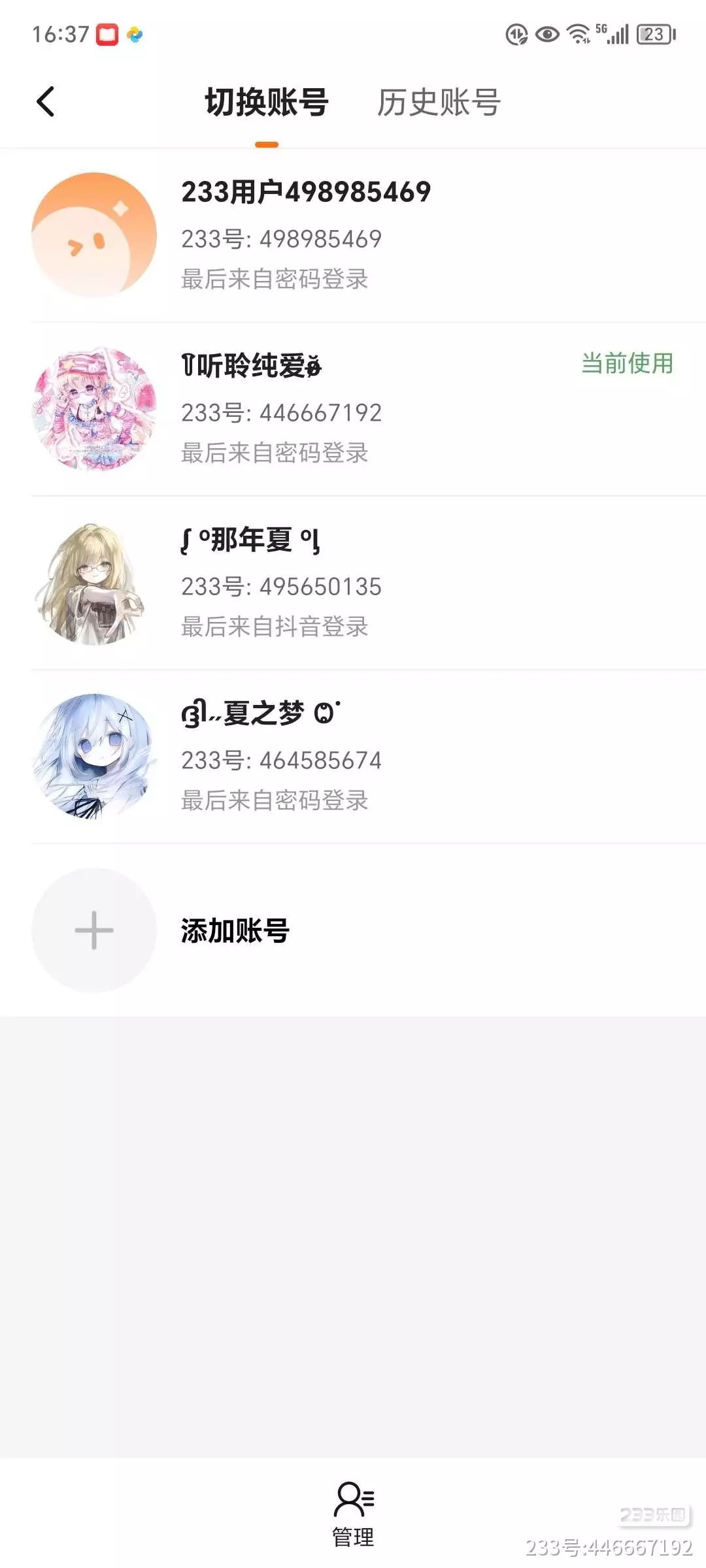Select the 切换账号 tab
This screenshot has height=1568, width=706.
click(x=267, y=103)
